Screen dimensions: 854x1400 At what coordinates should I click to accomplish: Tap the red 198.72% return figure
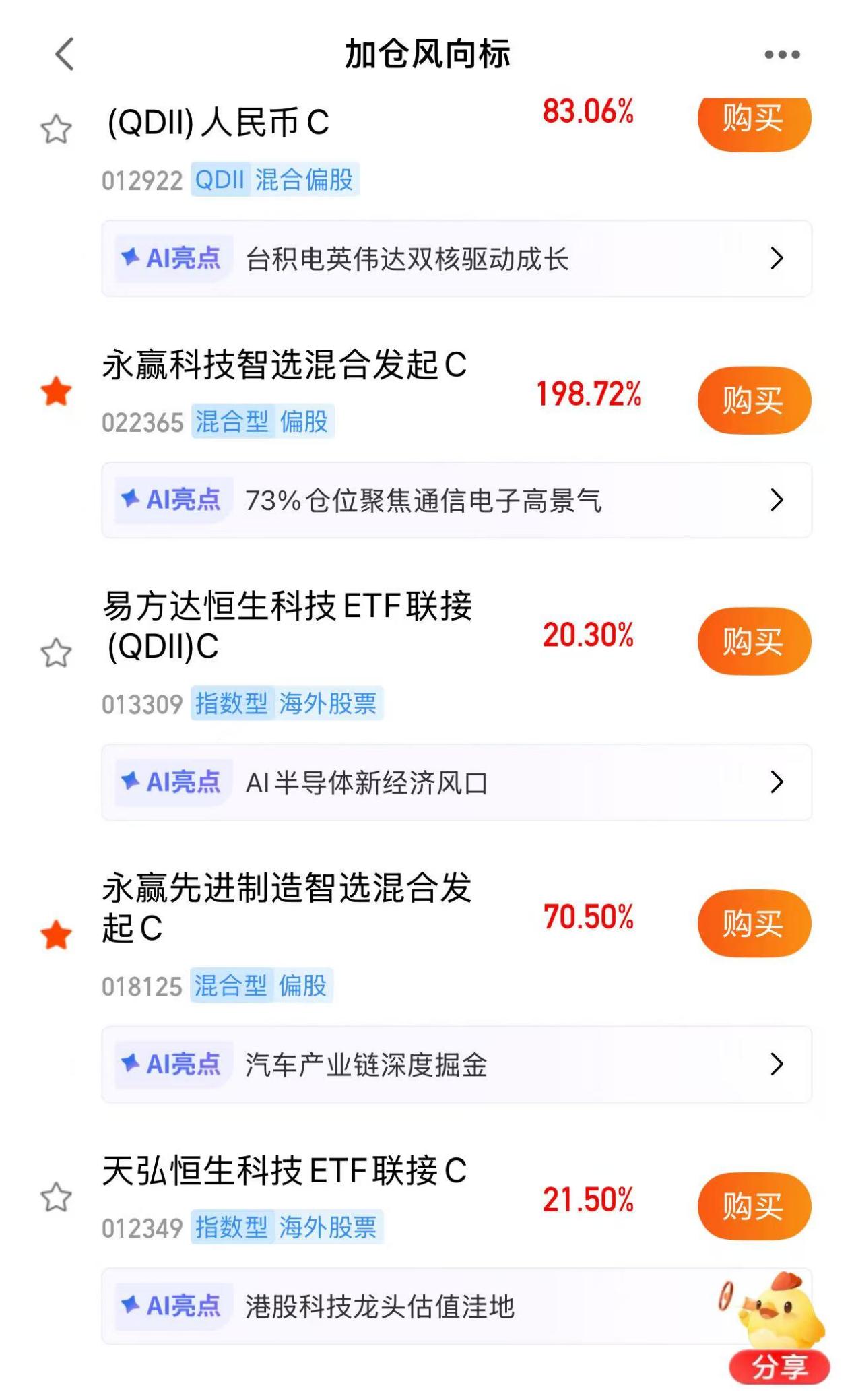[589, 394]
